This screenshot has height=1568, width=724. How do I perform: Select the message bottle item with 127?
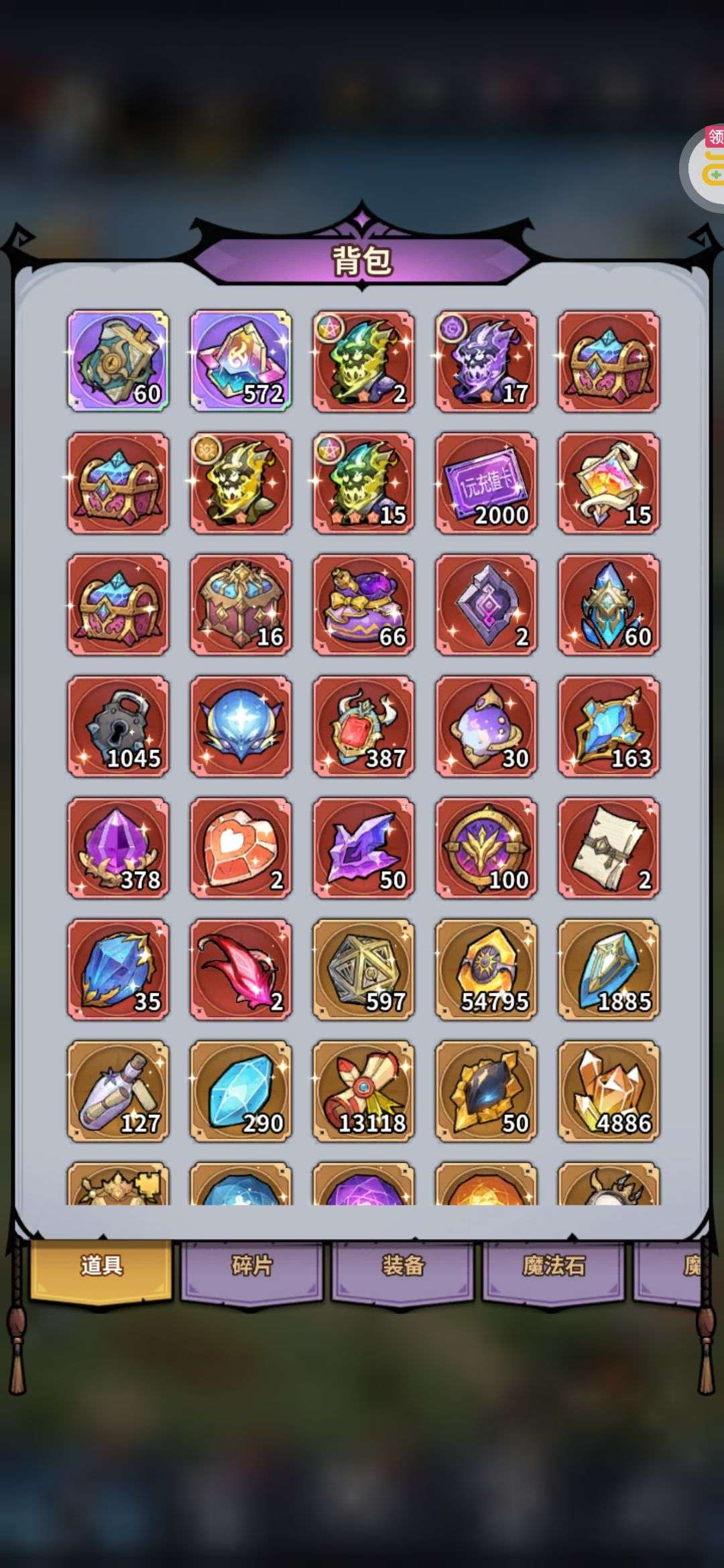(118, 1092)
